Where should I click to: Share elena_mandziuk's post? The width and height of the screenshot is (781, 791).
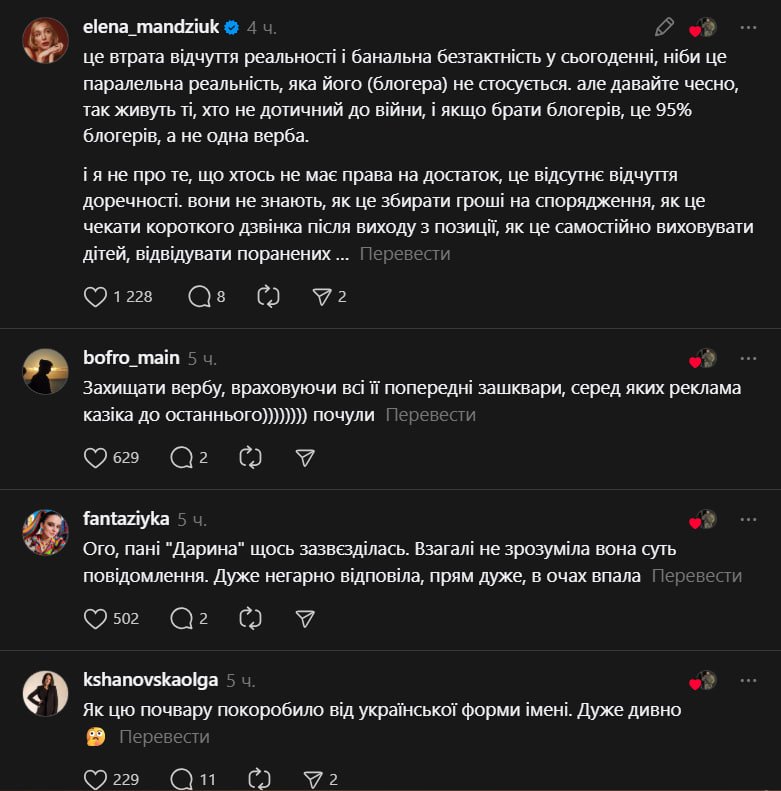[321, 296]
